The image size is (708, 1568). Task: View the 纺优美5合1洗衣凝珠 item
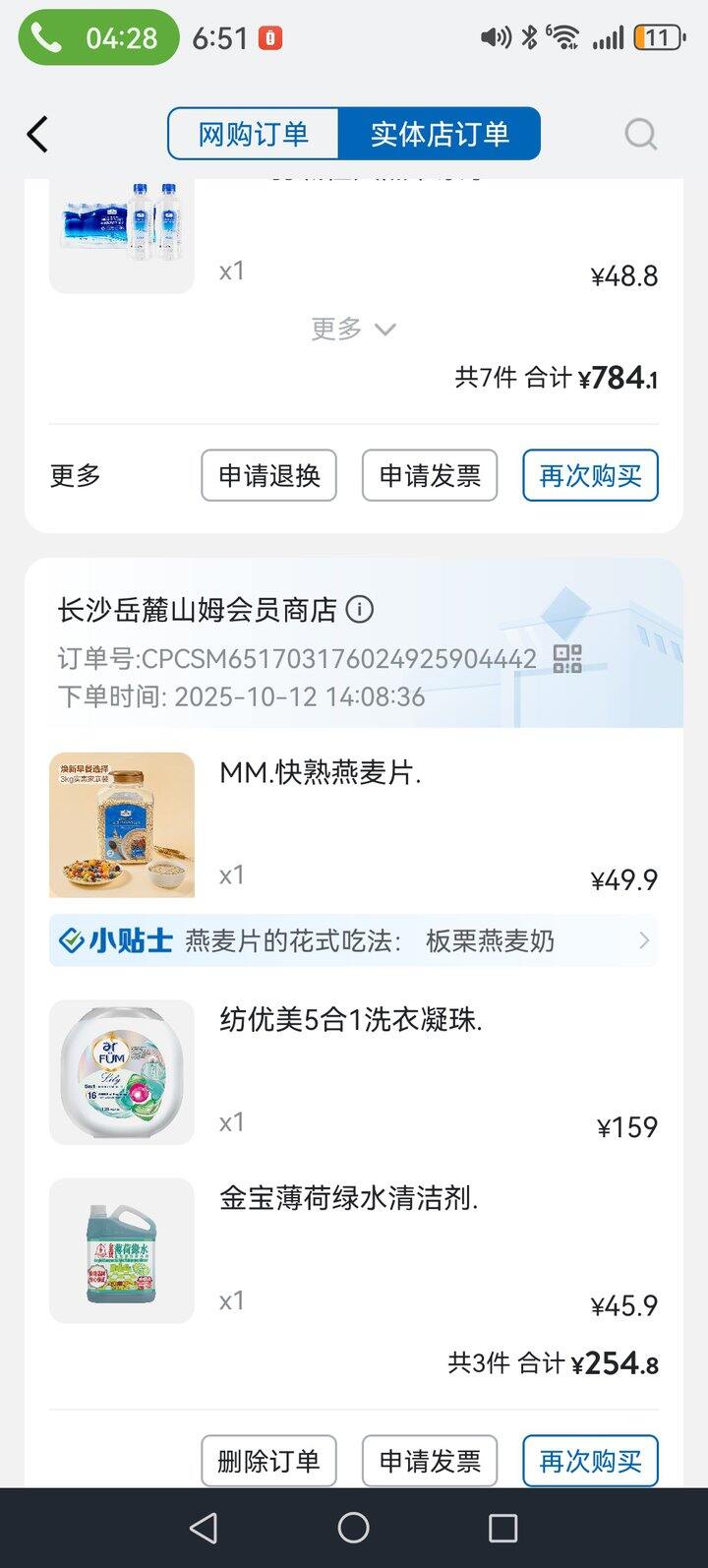pos(350,1021)
